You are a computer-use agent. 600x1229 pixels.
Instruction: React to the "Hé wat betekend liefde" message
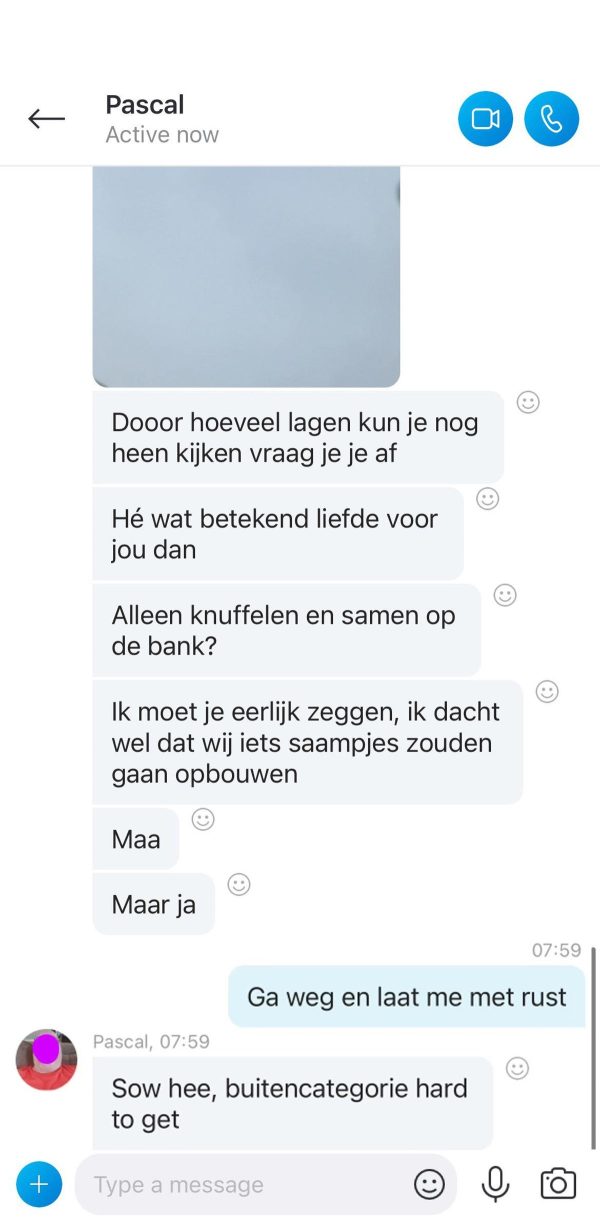click(488, 498)
